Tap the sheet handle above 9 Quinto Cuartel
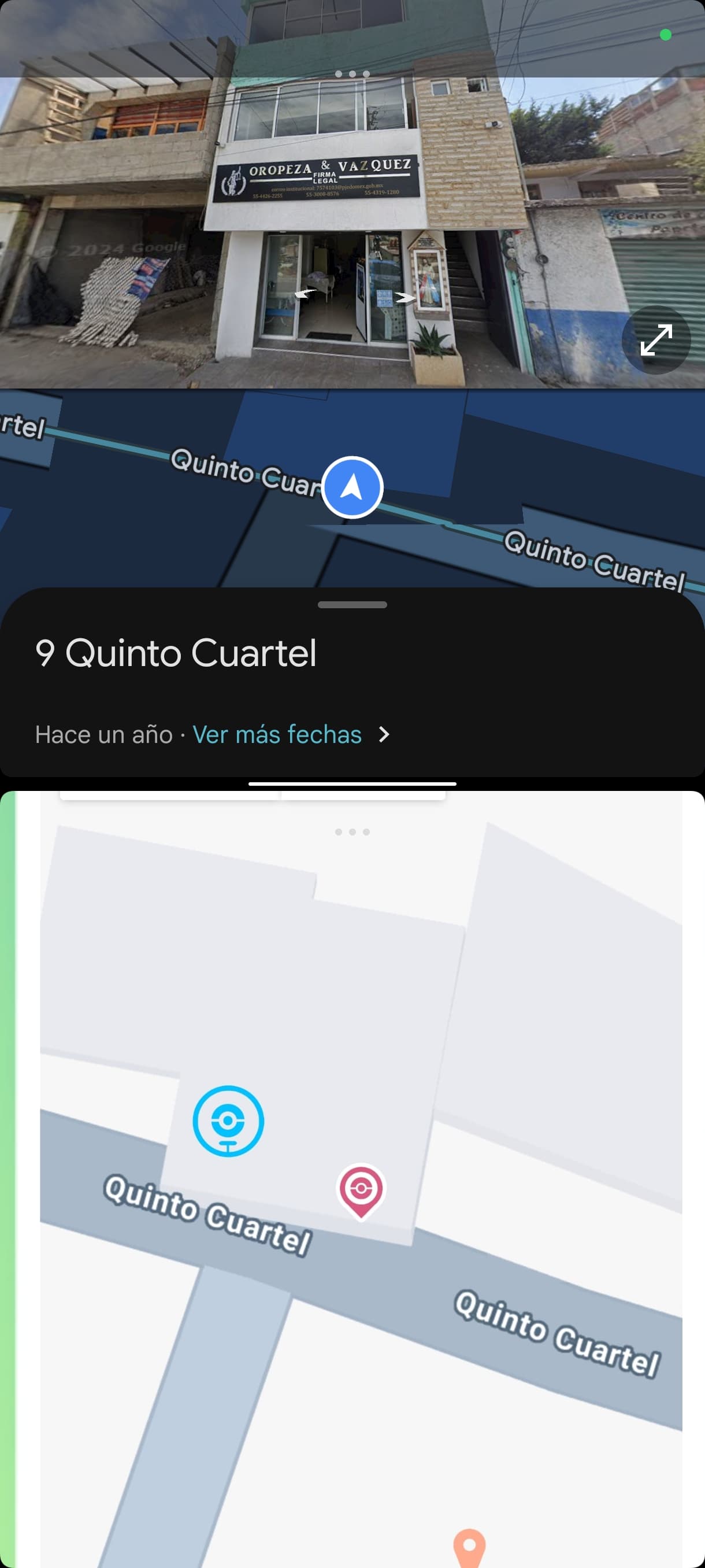 pos(352,604)
